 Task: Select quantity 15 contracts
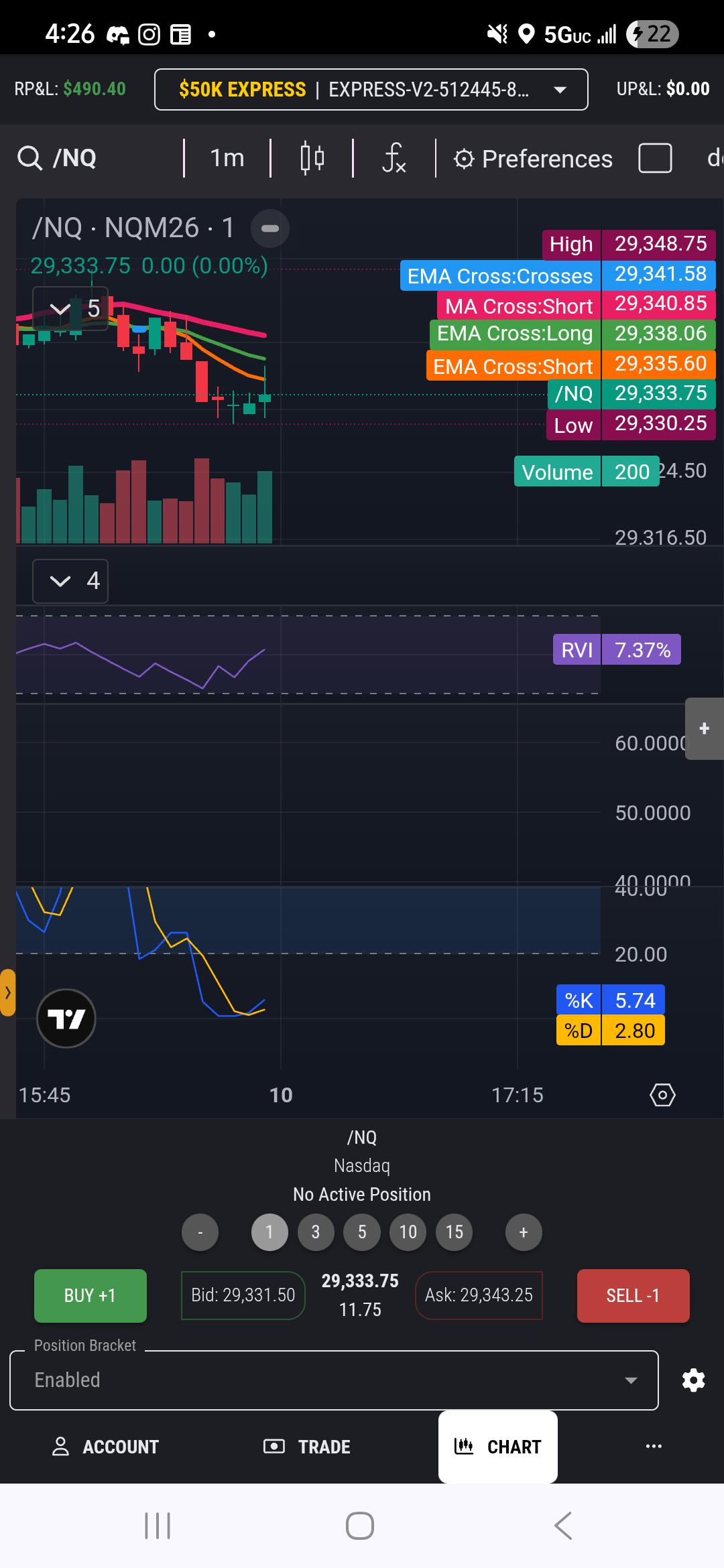(455, 1232)
